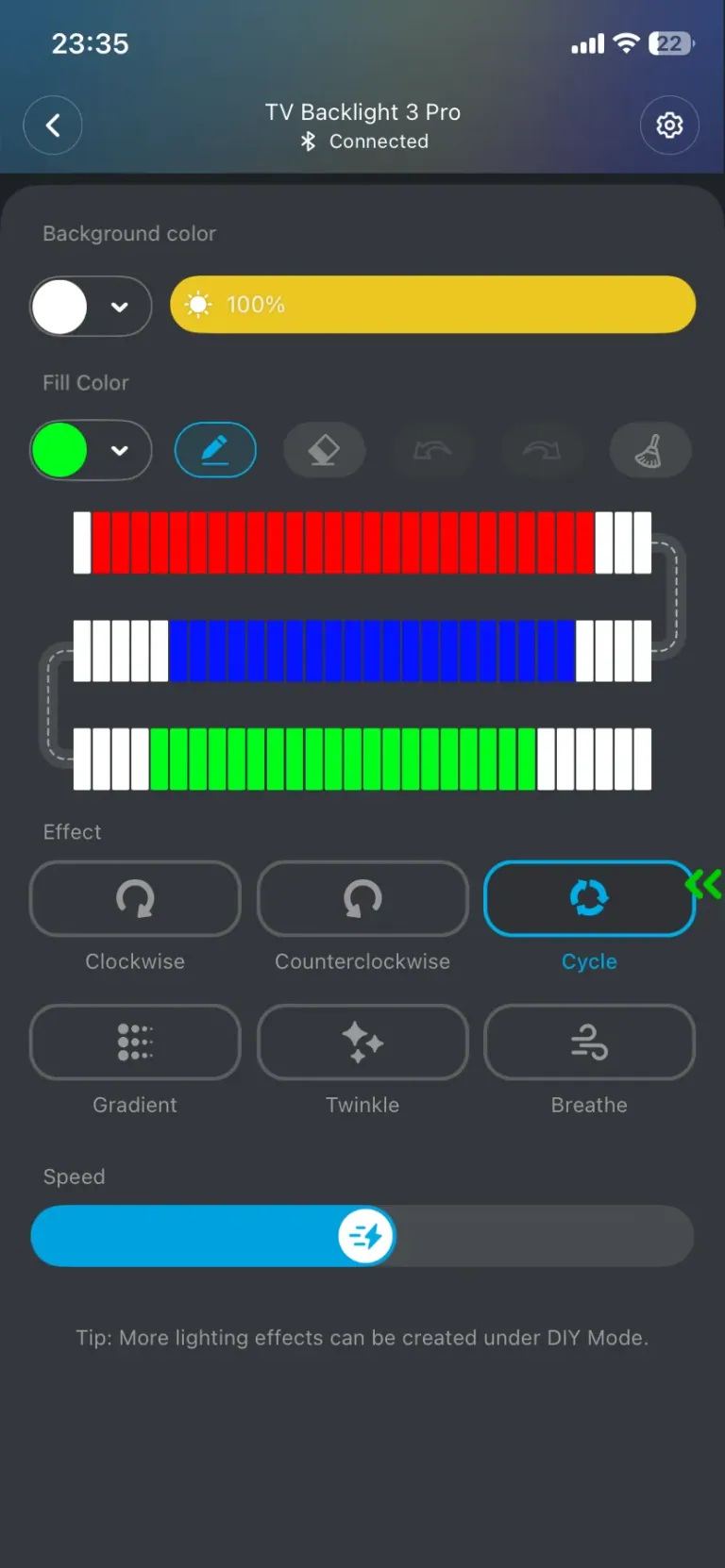Screen dimensions: 725x1568
Task: Apply the Breathe effect
Action: (x=589, y=1043)
